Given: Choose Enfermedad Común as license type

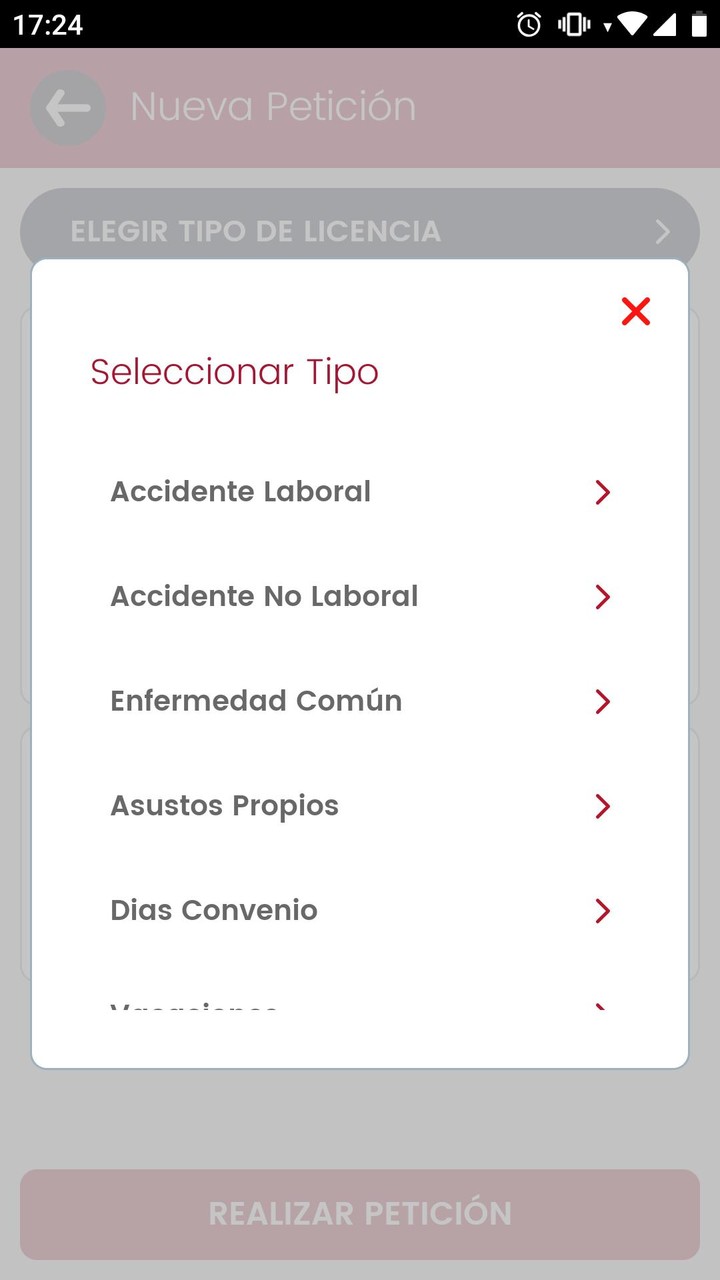Looking at the screenshot, I should click(255, 701).
